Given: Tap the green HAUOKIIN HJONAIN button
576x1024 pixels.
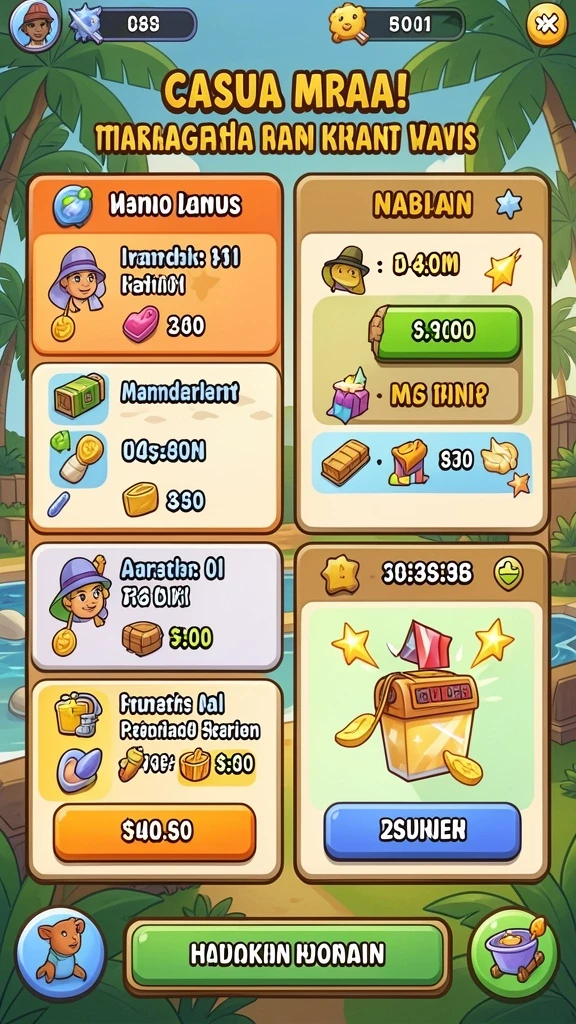Looking at the screenshot, I should [287, 953].
